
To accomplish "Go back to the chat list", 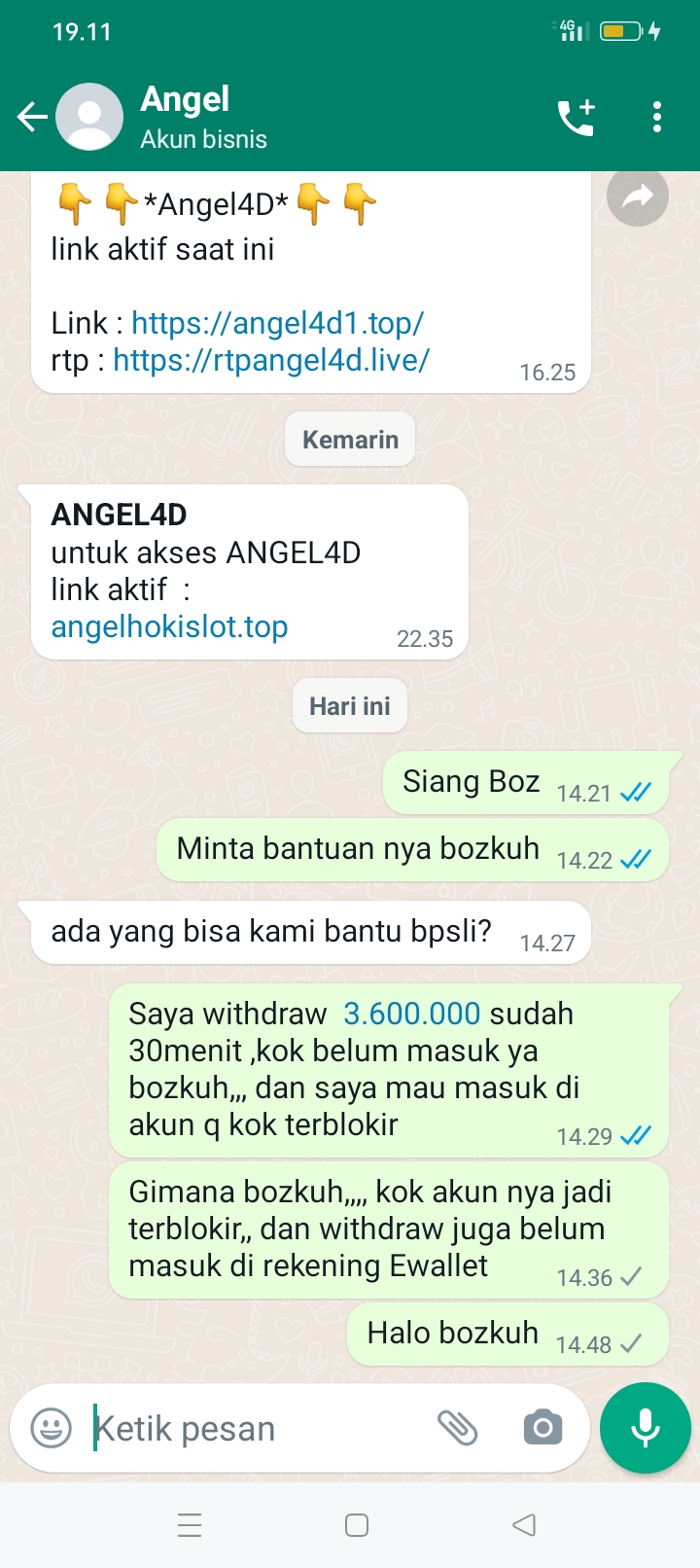I will point(32,117).
